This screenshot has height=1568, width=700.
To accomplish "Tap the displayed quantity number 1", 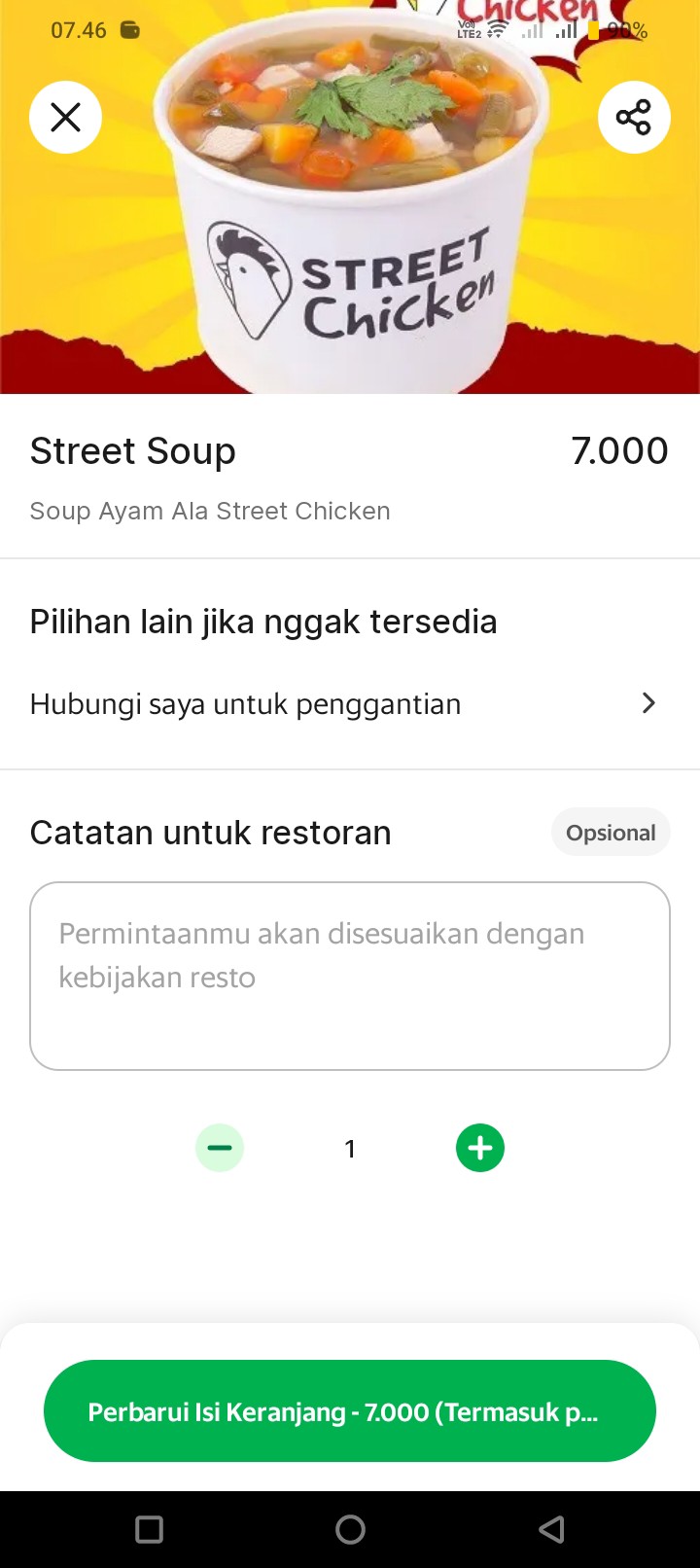I will tap(350, 1148).
